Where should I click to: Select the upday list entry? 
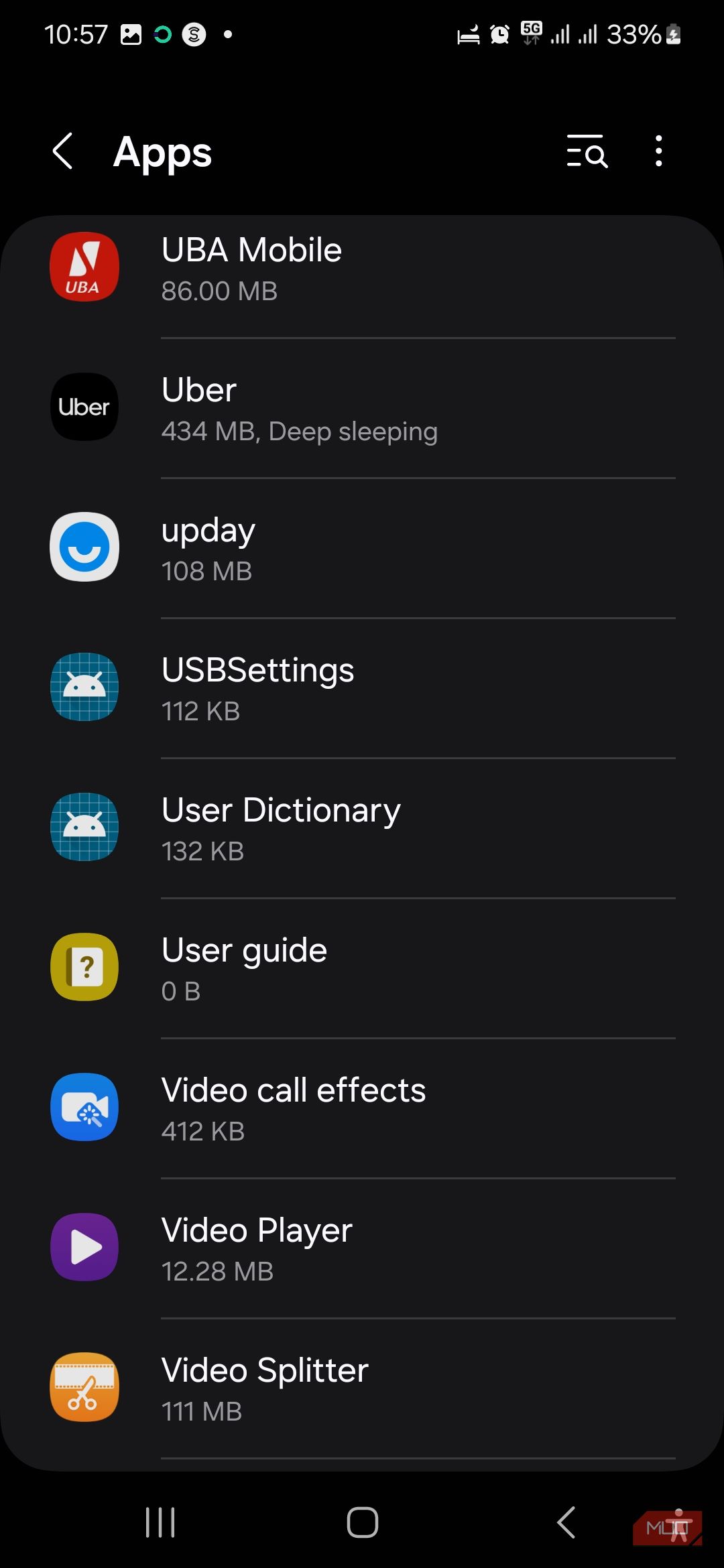362,547
